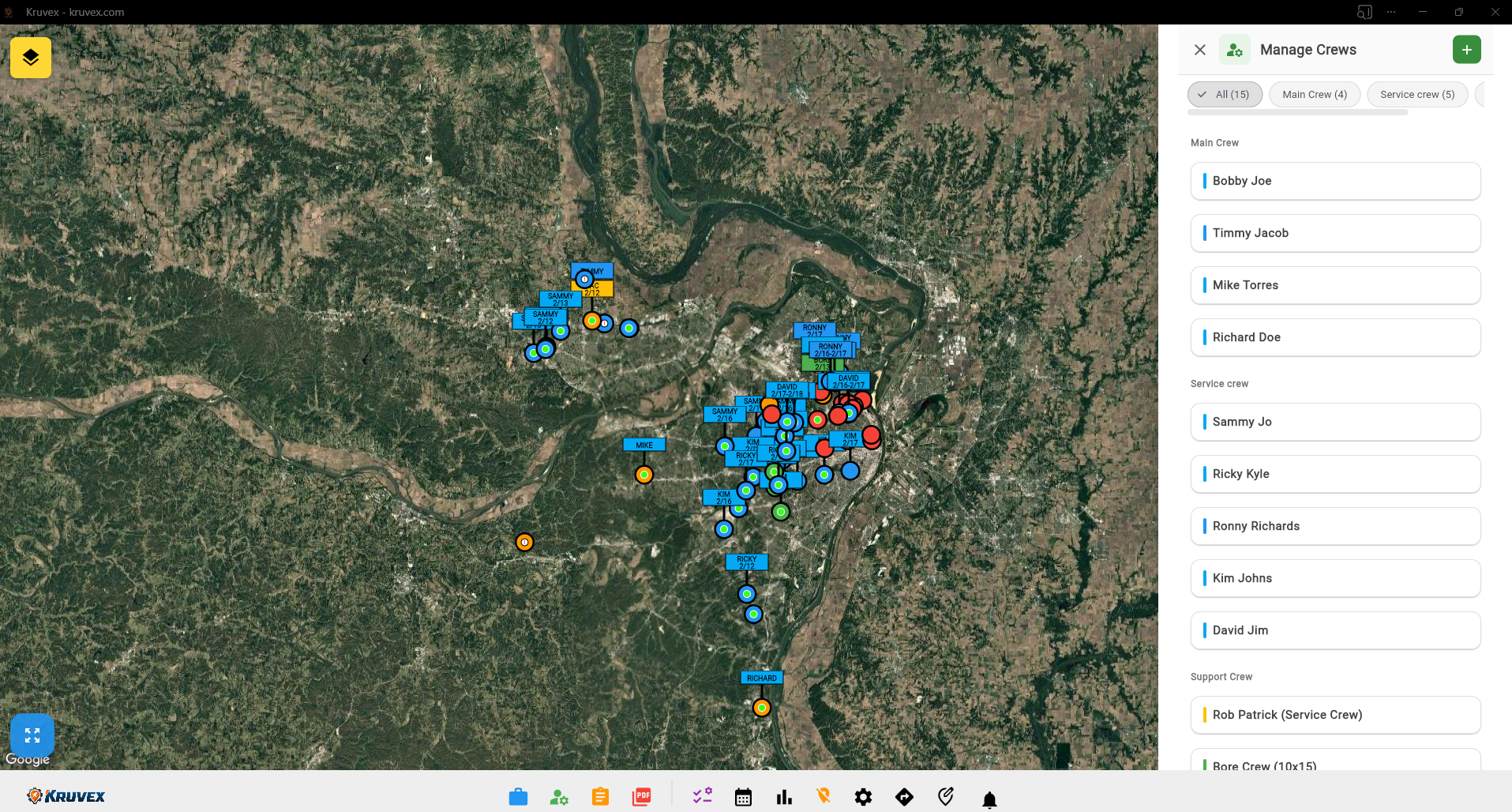
Task: Select Timmy Jacob from Main Crew
Action: pos(1335,233)
